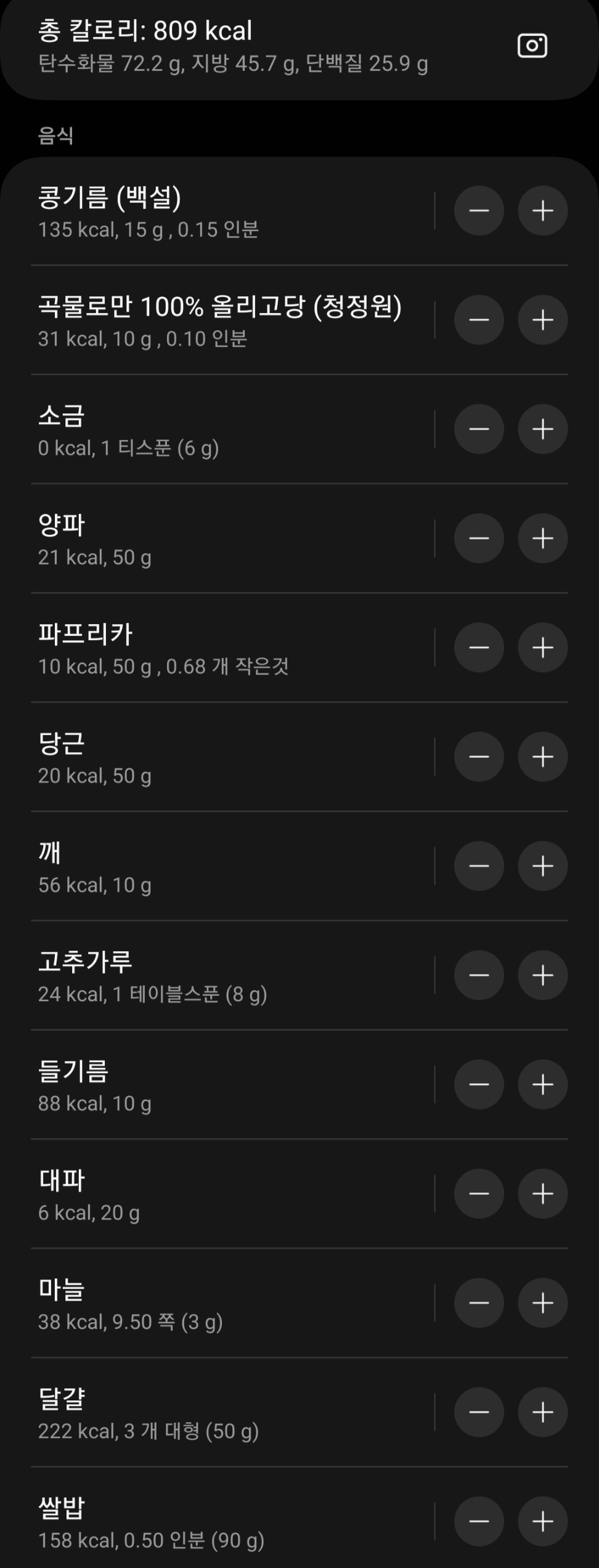This screenshot has height=1568, width=599.
Task: Decrease the serving of 콩기름 (백설)
Action: [x=479, y=210]
